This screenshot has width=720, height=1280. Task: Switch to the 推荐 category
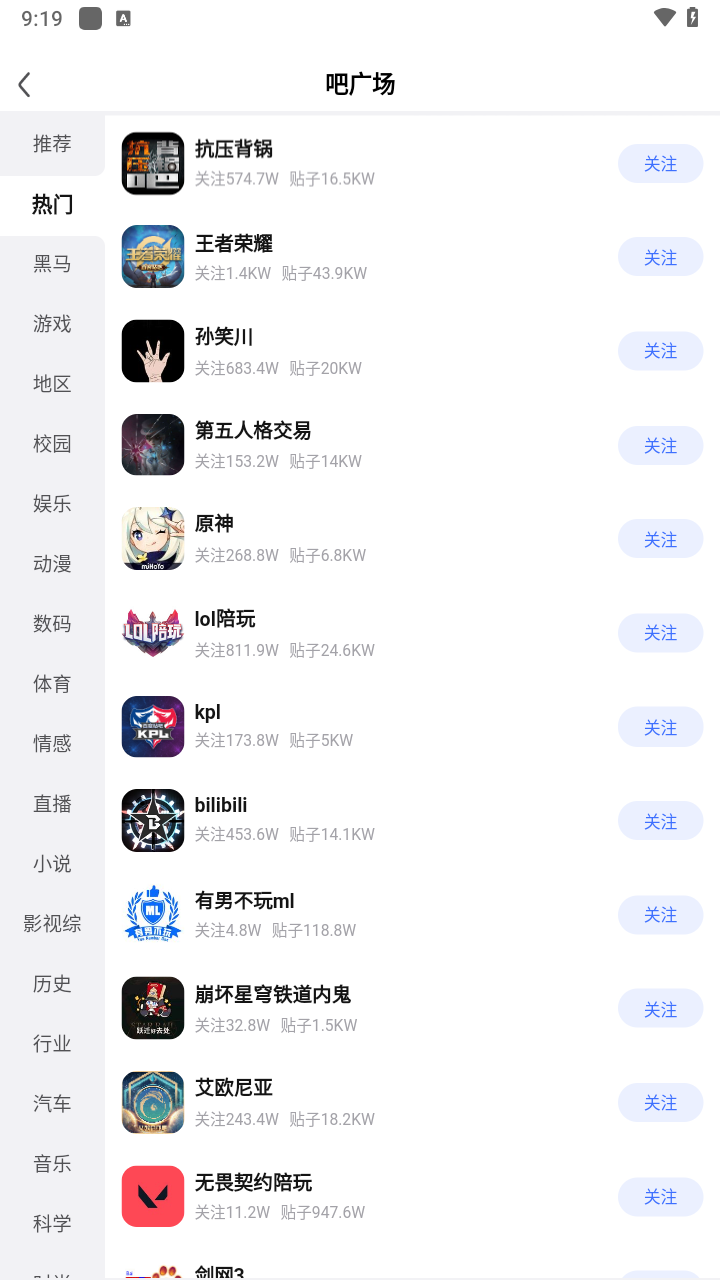click(52, 144)
